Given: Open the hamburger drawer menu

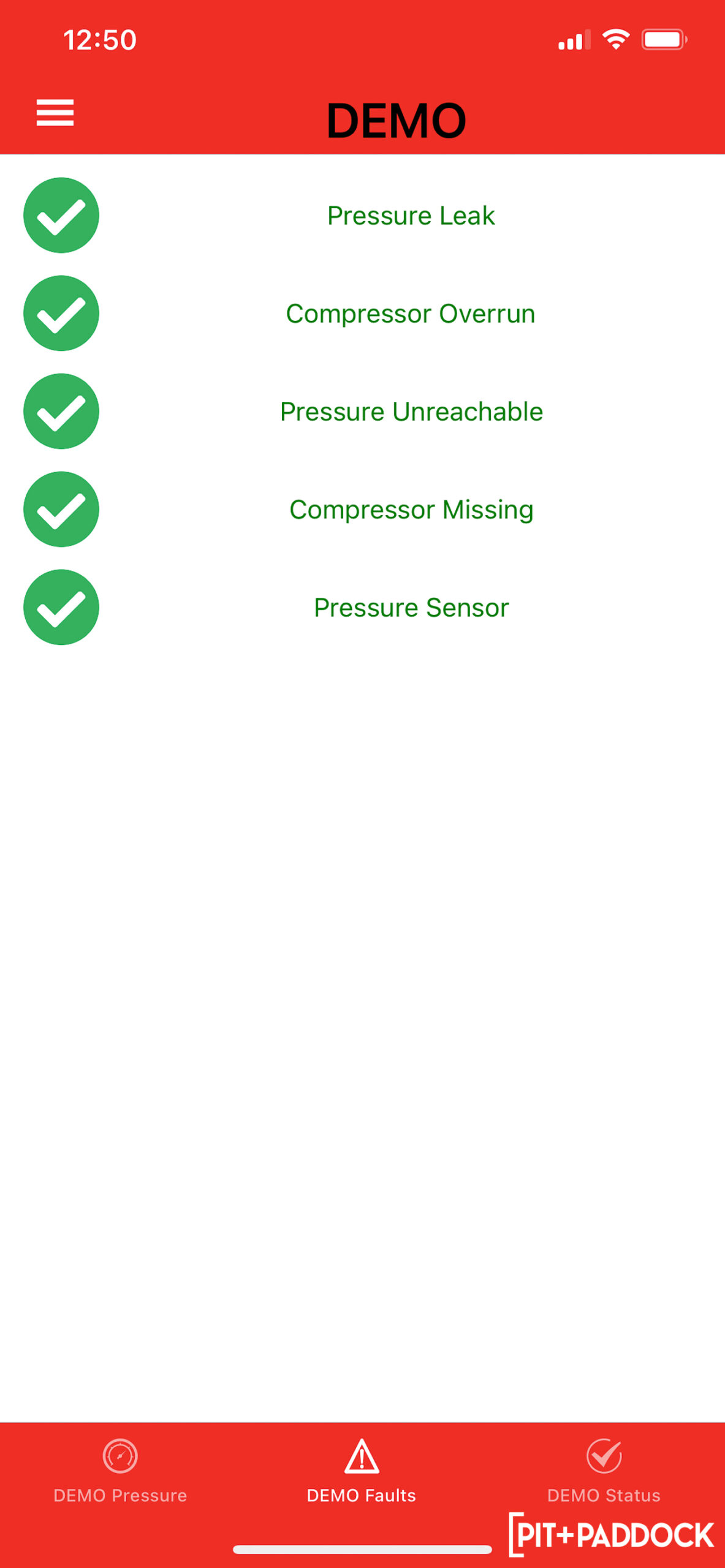Looking at the screenshot, I should pos(55,113).
